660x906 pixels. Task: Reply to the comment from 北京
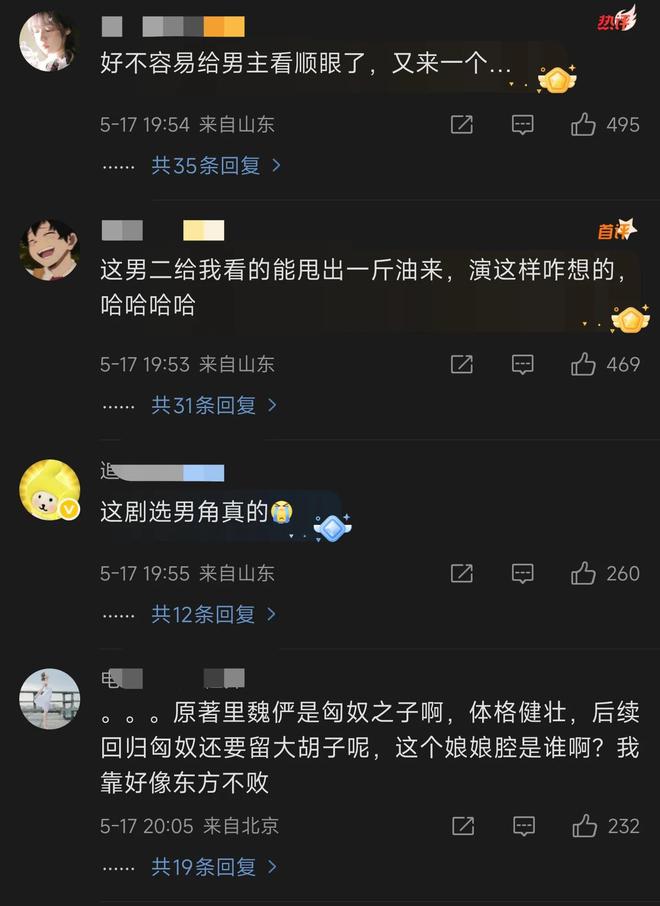pyautogui.click(x=522, y=826)
